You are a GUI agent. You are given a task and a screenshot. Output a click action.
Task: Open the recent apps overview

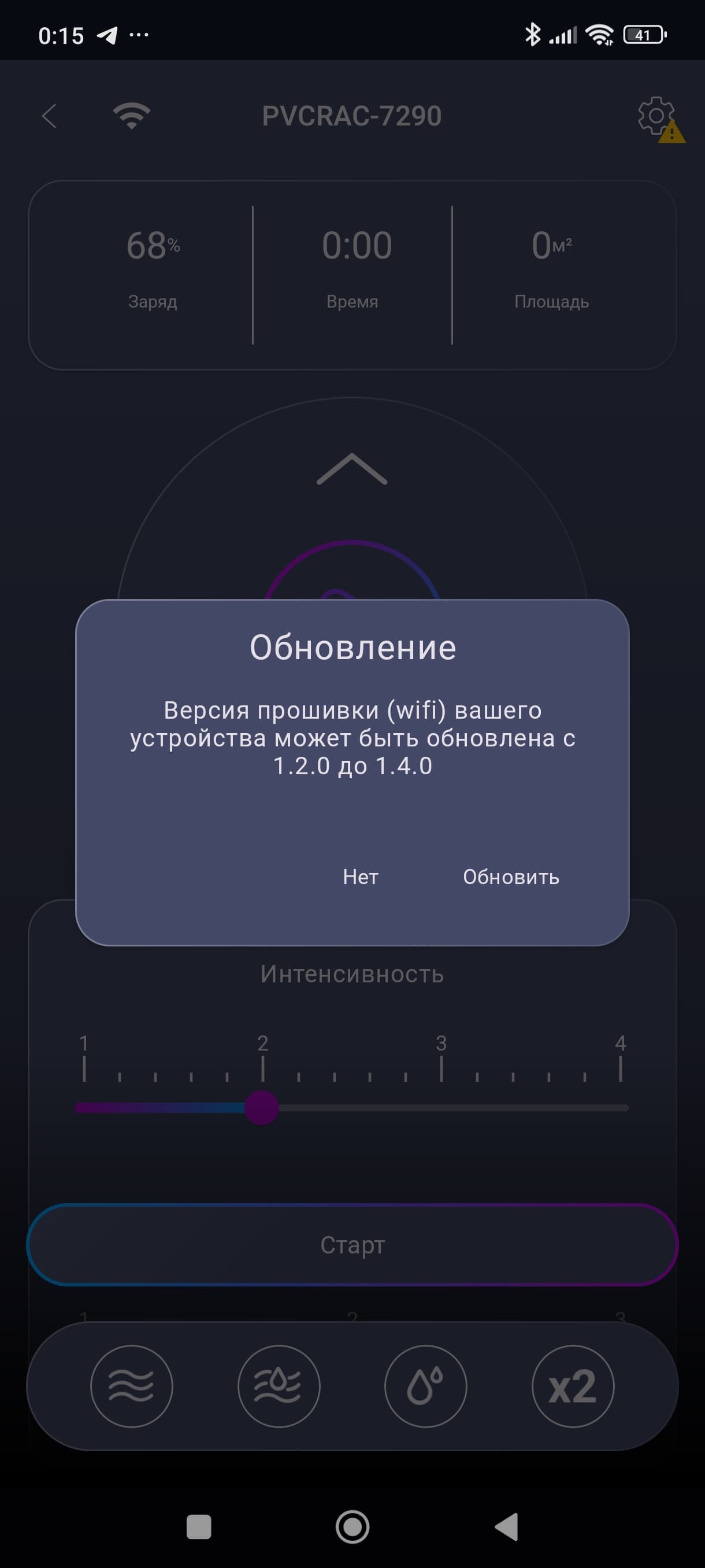[x=199, y=1526]
